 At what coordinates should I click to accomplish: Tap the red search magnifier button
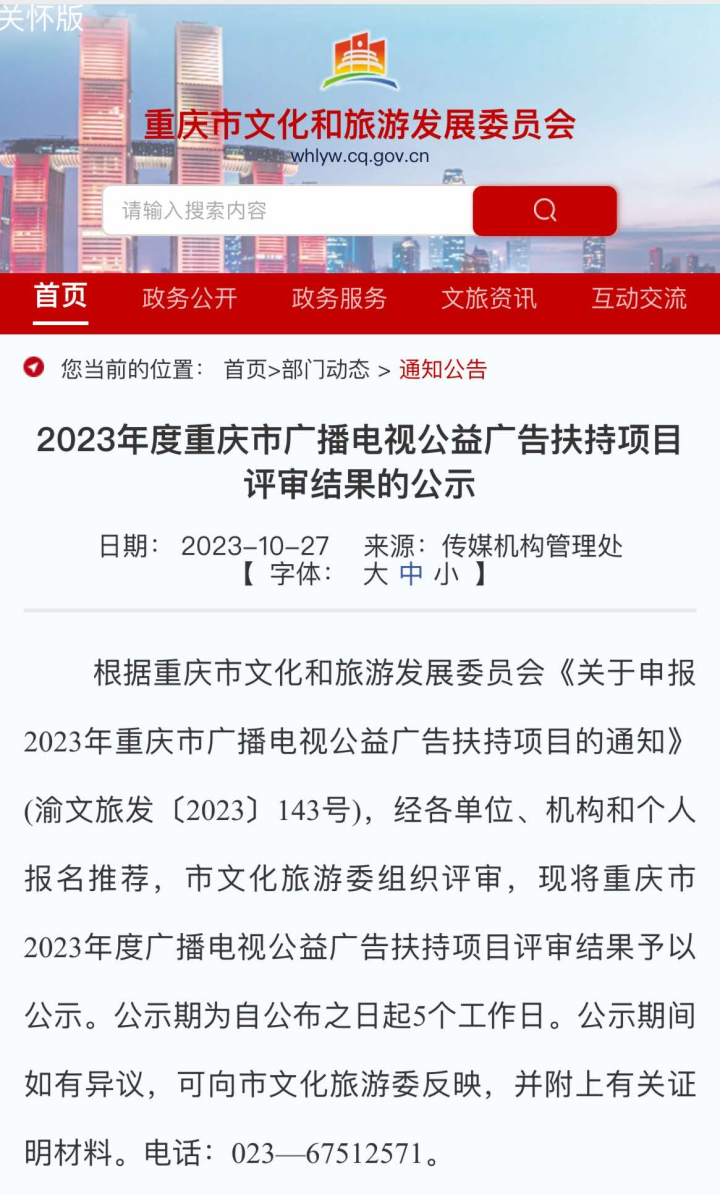[544, 211]
